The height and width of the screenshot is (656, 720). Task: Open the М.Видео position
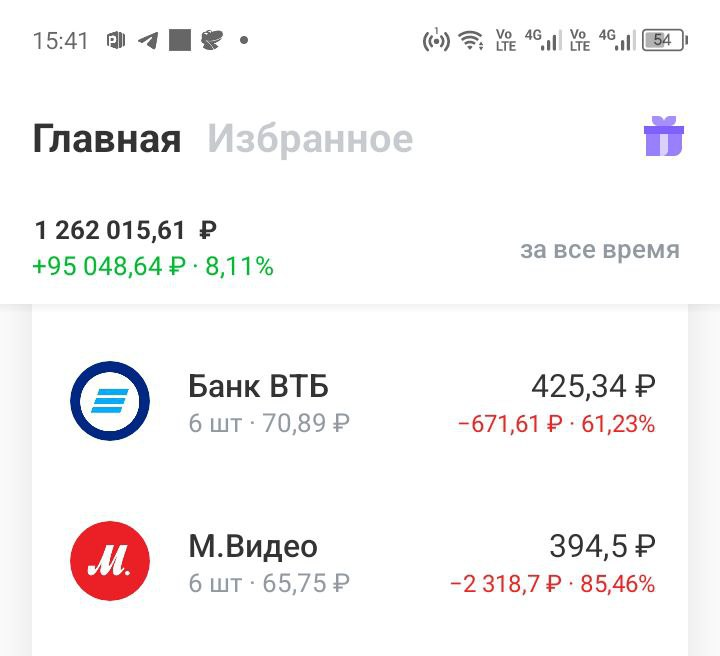[x=360, y=562]
